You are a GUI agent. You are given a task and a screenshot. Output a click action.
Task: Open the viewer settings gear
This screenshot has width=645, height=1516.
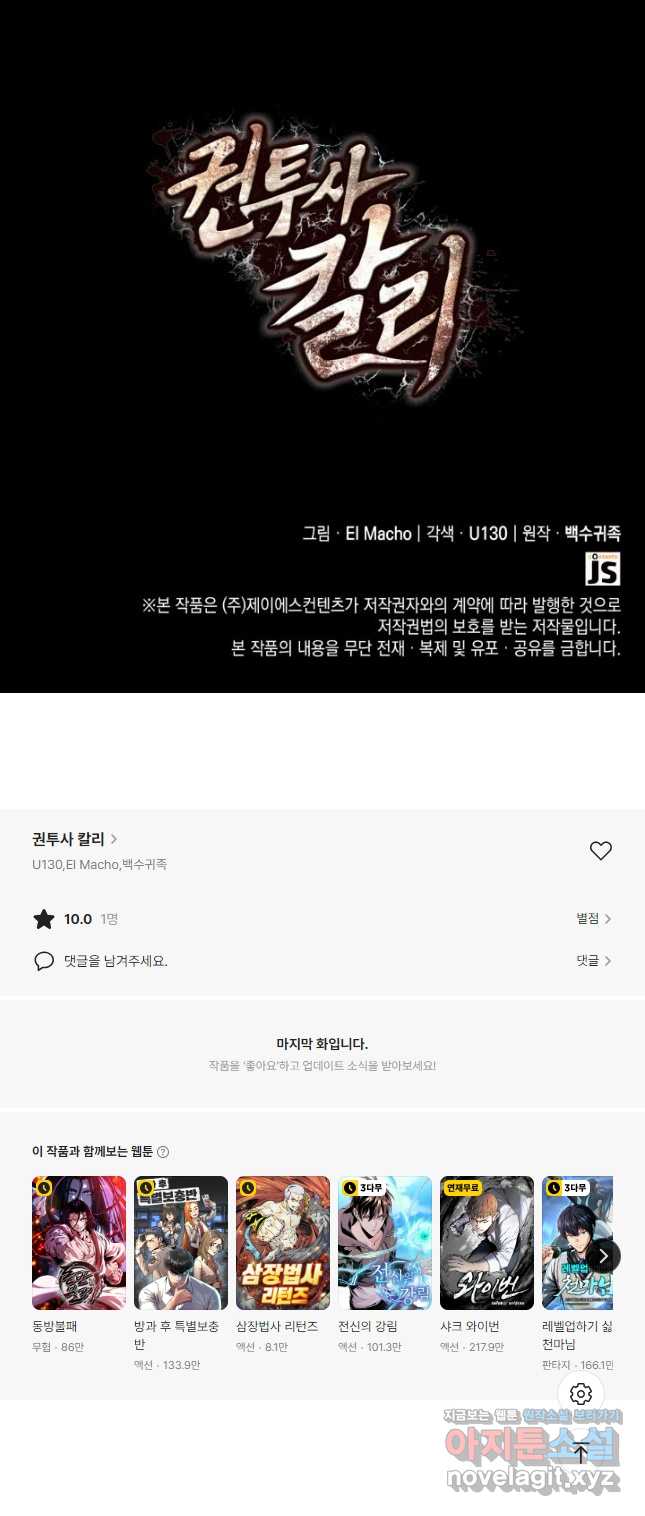pyautogui.click(x=581, y=1394)
